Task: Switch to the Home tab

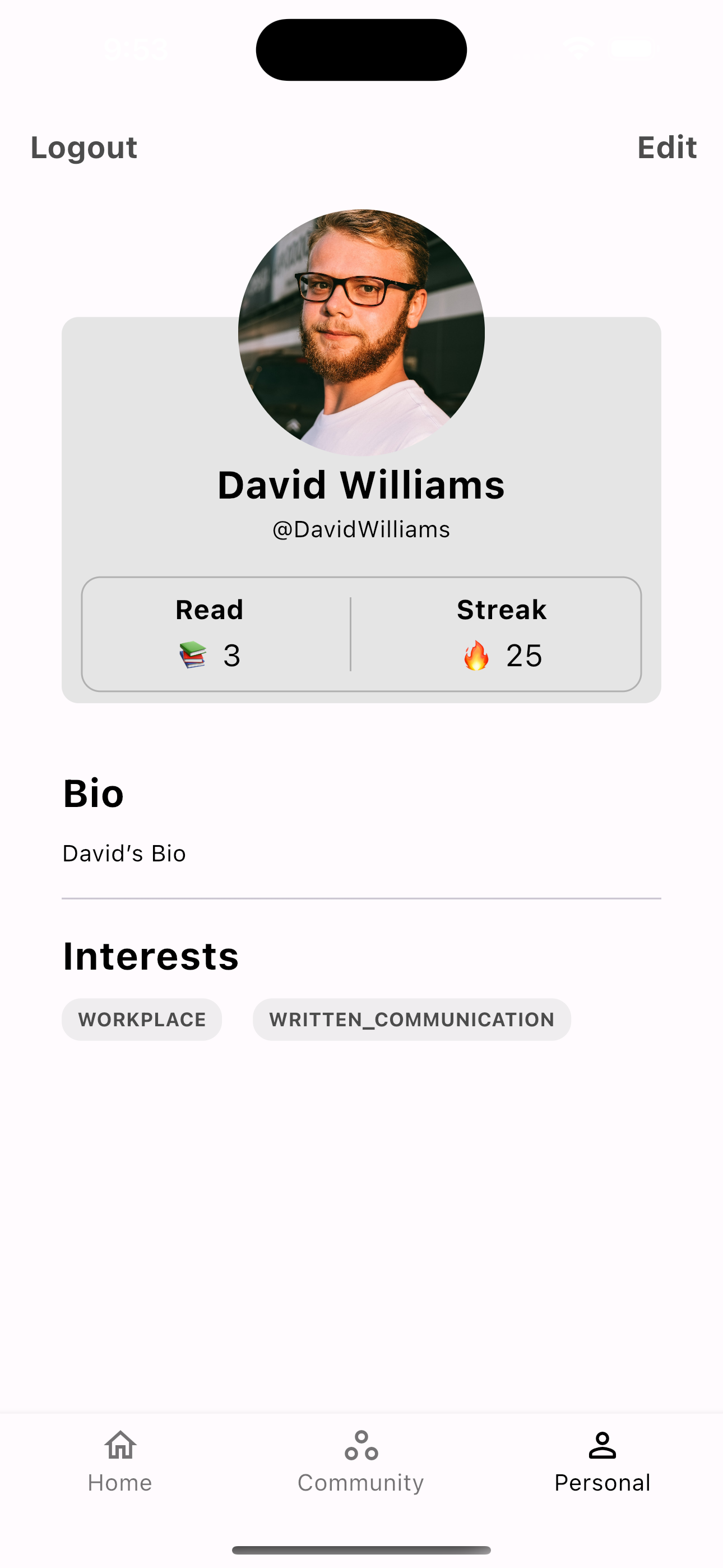Action: 120,1461
